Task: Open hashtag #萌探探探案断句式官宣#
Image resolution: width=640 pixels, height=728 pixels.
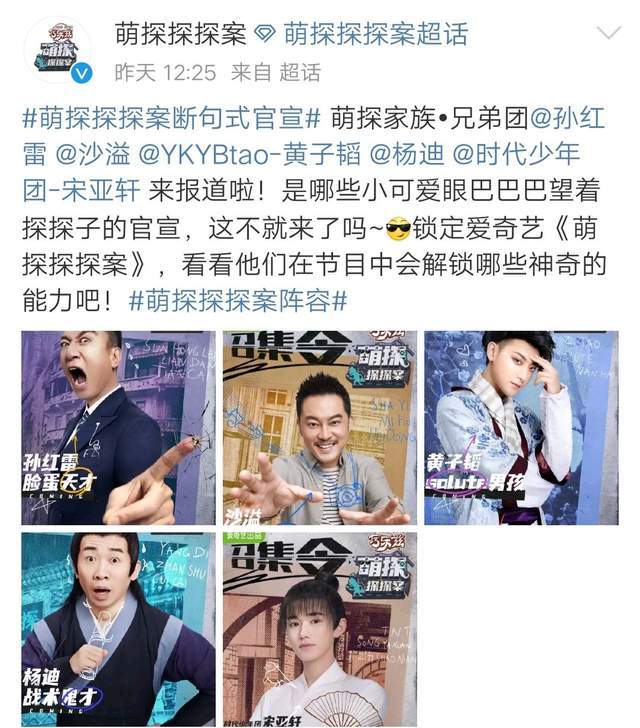Action: click(170, 117)
